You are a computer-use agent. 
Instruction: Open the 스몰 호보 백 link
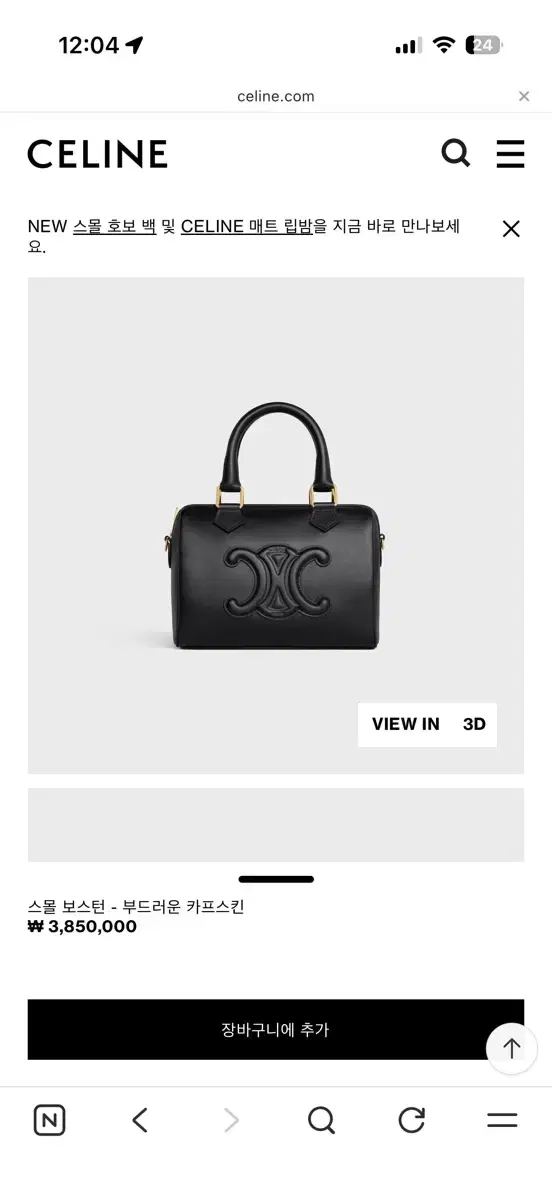click(114, 226)
